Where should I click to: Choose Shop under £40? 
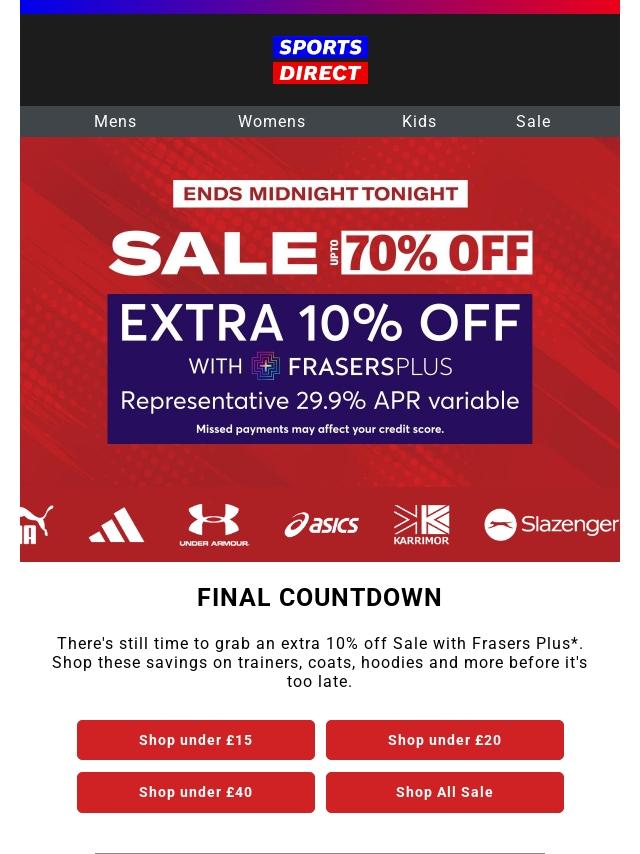point(196,792)
